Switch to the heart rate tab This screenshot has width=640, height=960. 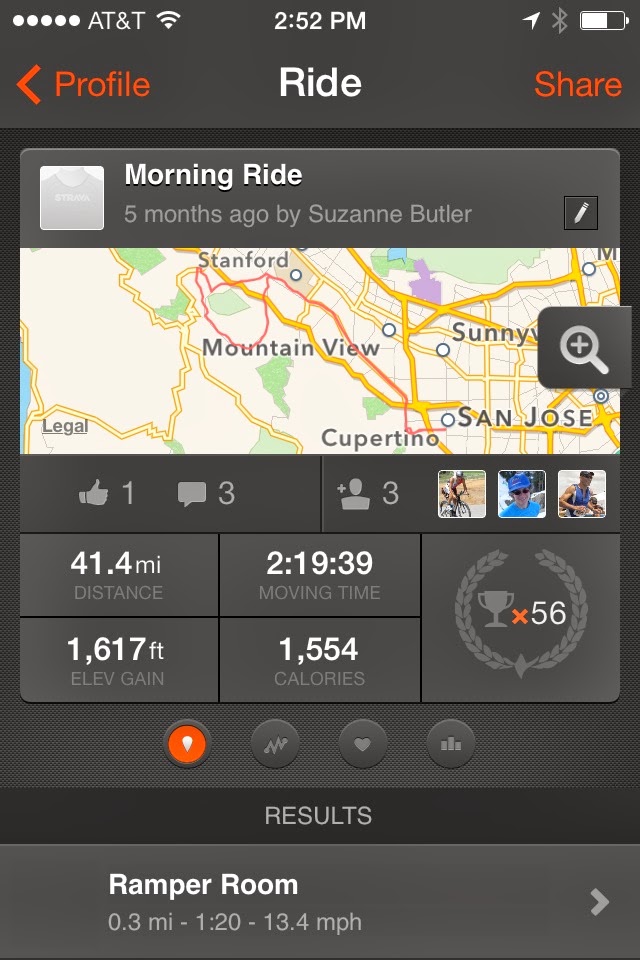(x=363, y=744)
